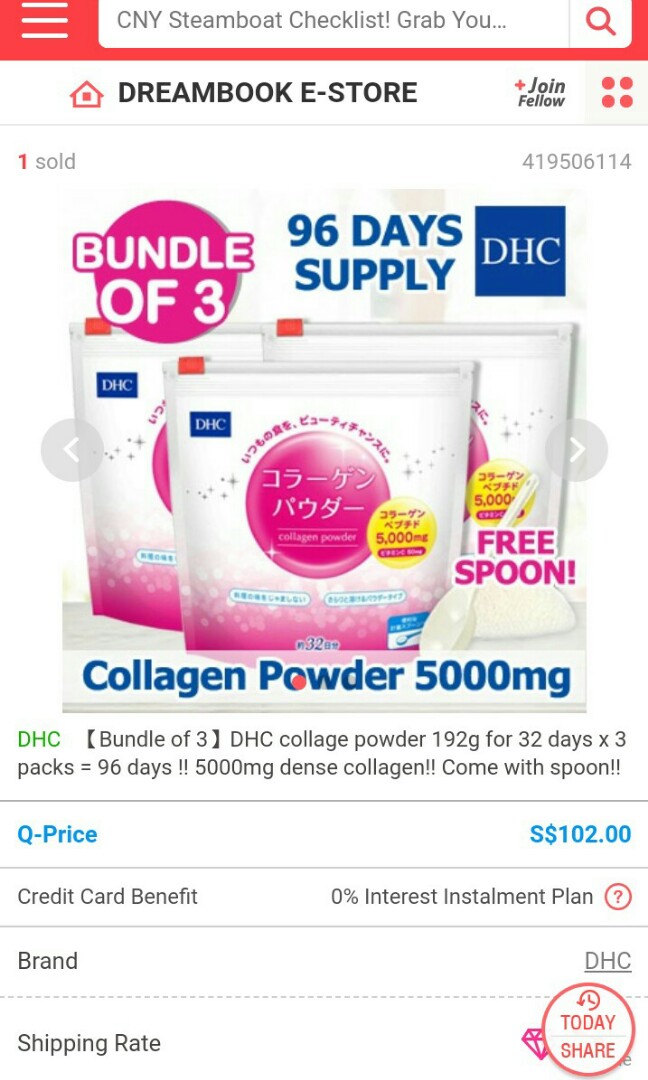The height and width of the screenshot is (1080, 648).
Task: Show next product image
Action: (577, 450)
